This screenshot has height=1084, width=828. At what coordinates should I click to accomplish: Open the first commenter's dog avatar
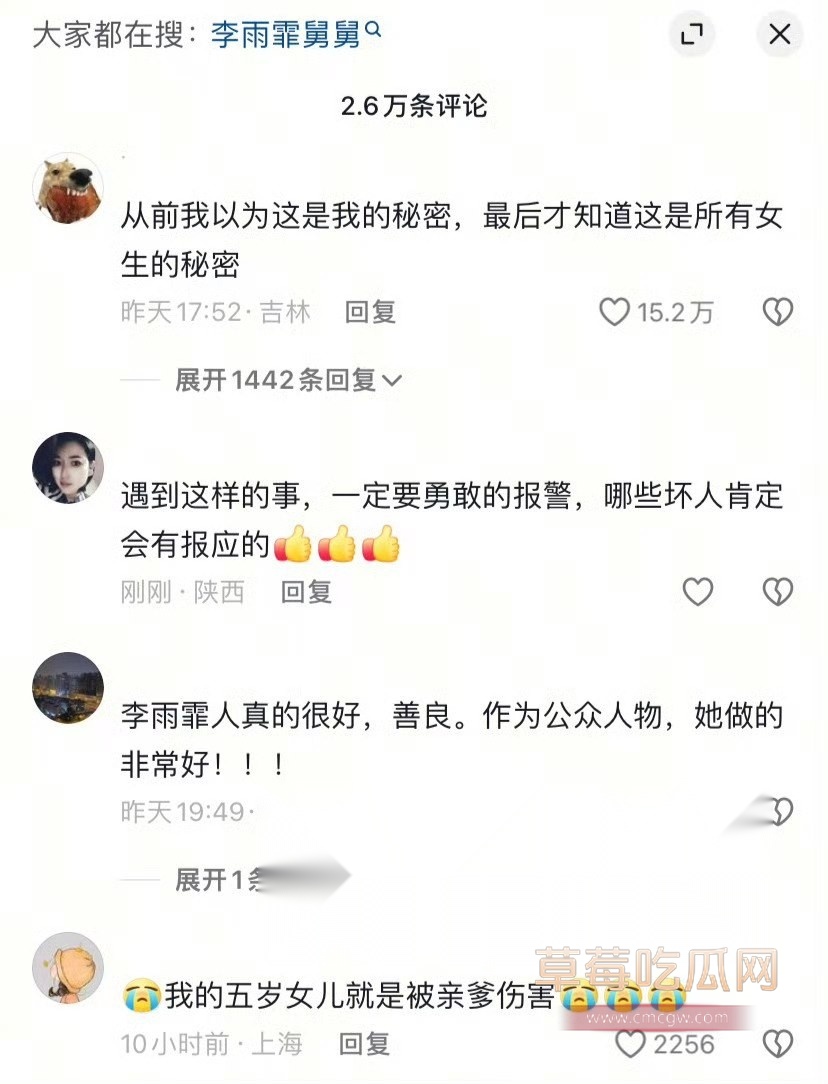68,188
